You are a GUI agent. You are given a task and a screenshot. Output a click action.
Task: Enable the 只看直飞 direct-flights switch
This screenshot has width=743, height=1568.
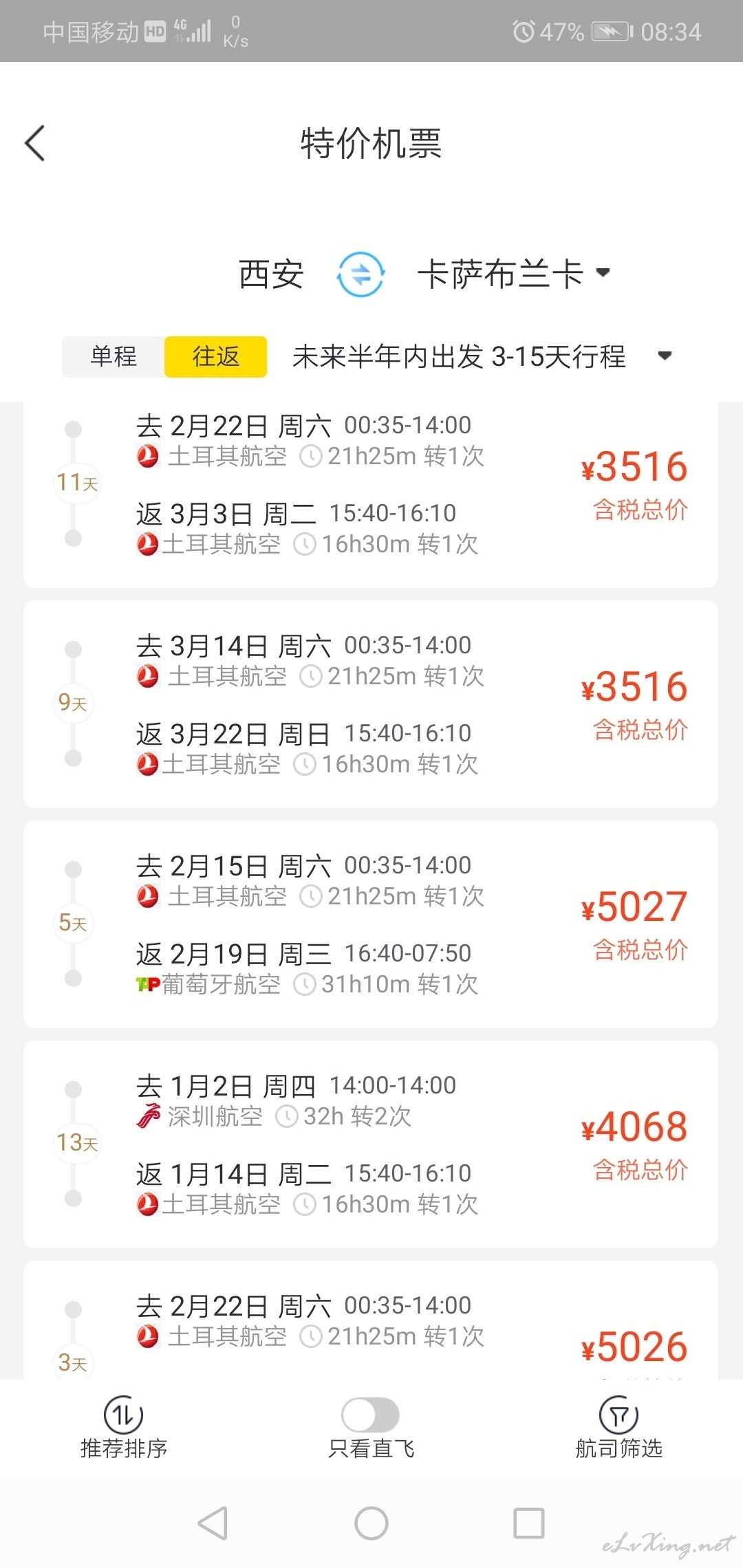tap(371, 1415)
